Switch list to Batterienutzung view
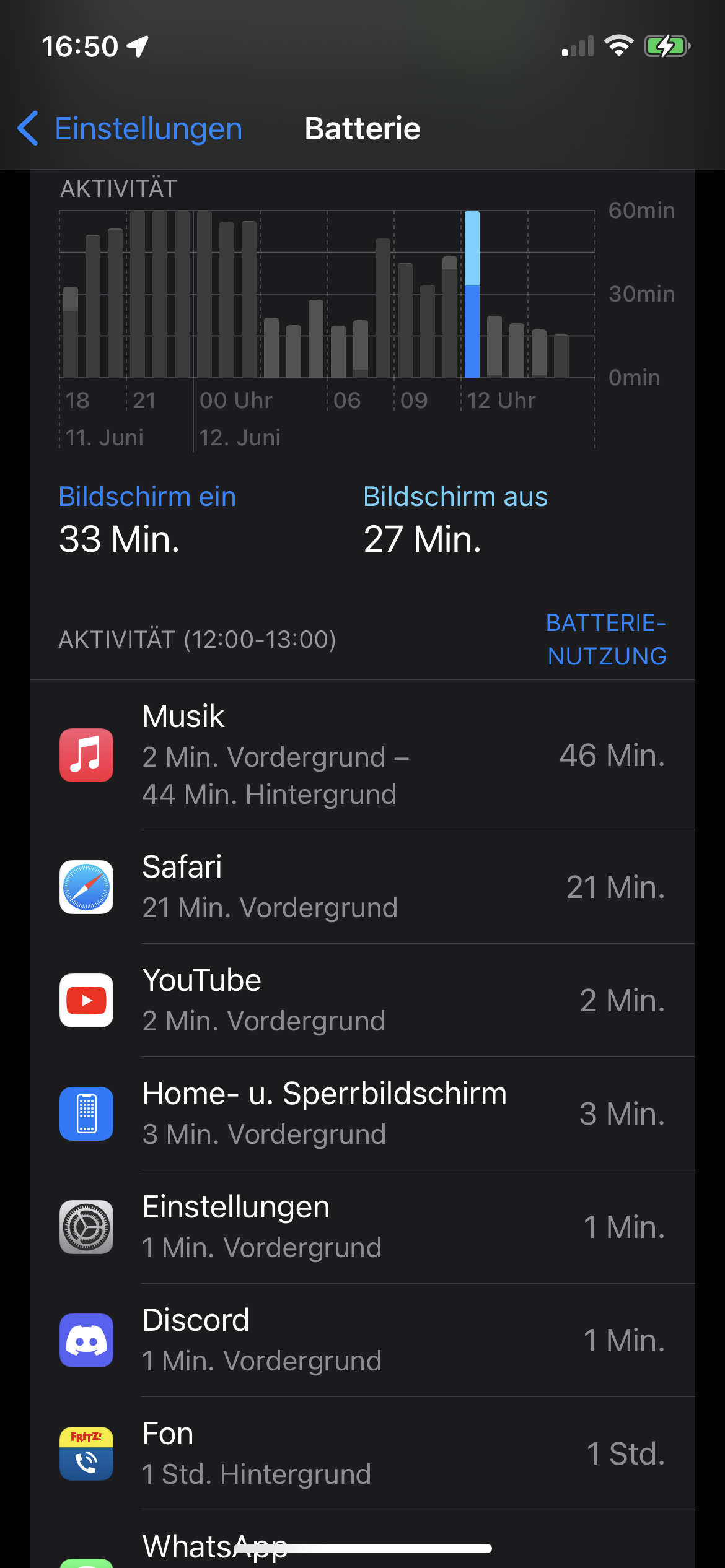 [x=606, y=639]
